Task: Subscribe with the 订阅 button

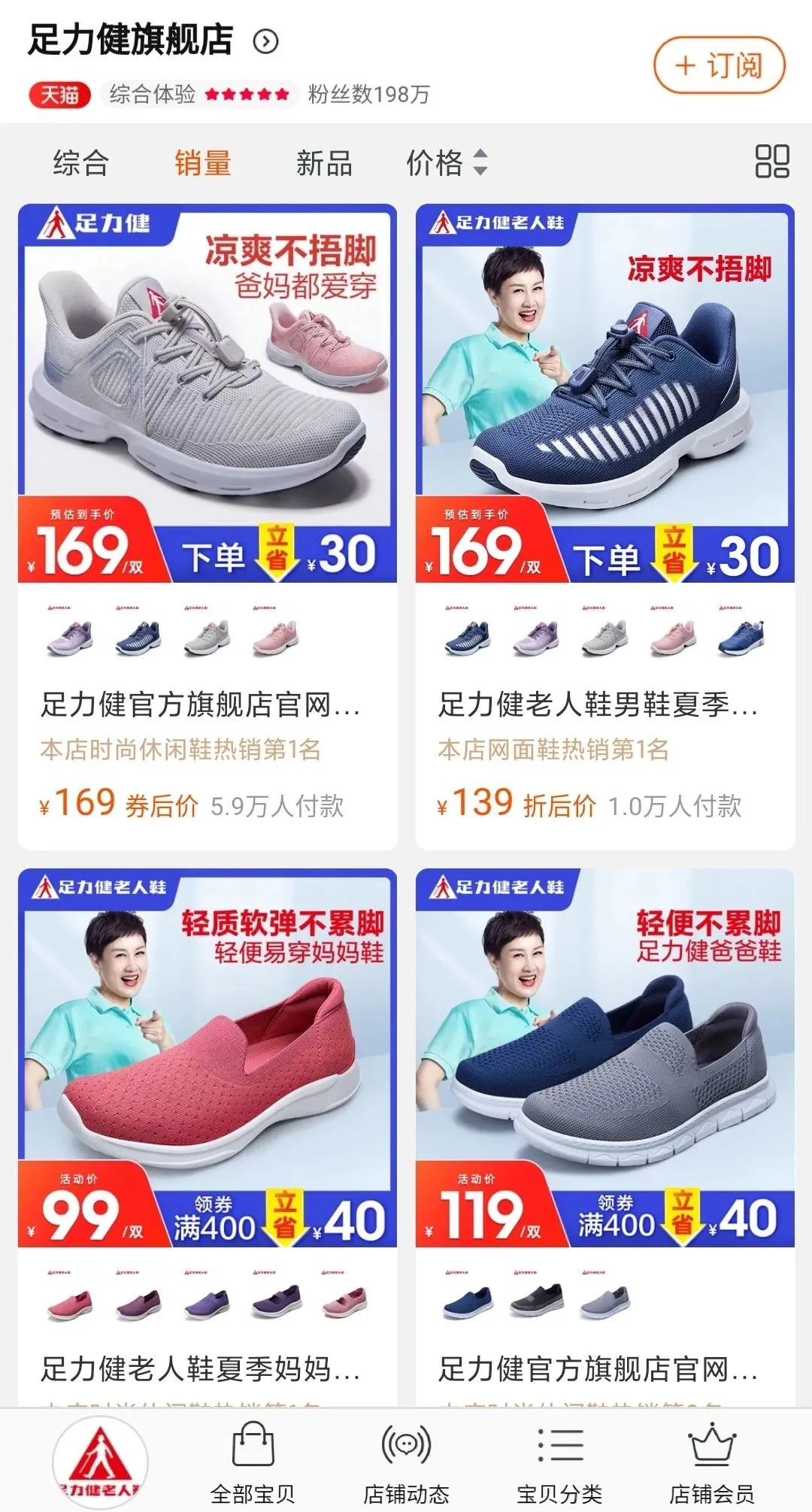Action: [719, 65]
